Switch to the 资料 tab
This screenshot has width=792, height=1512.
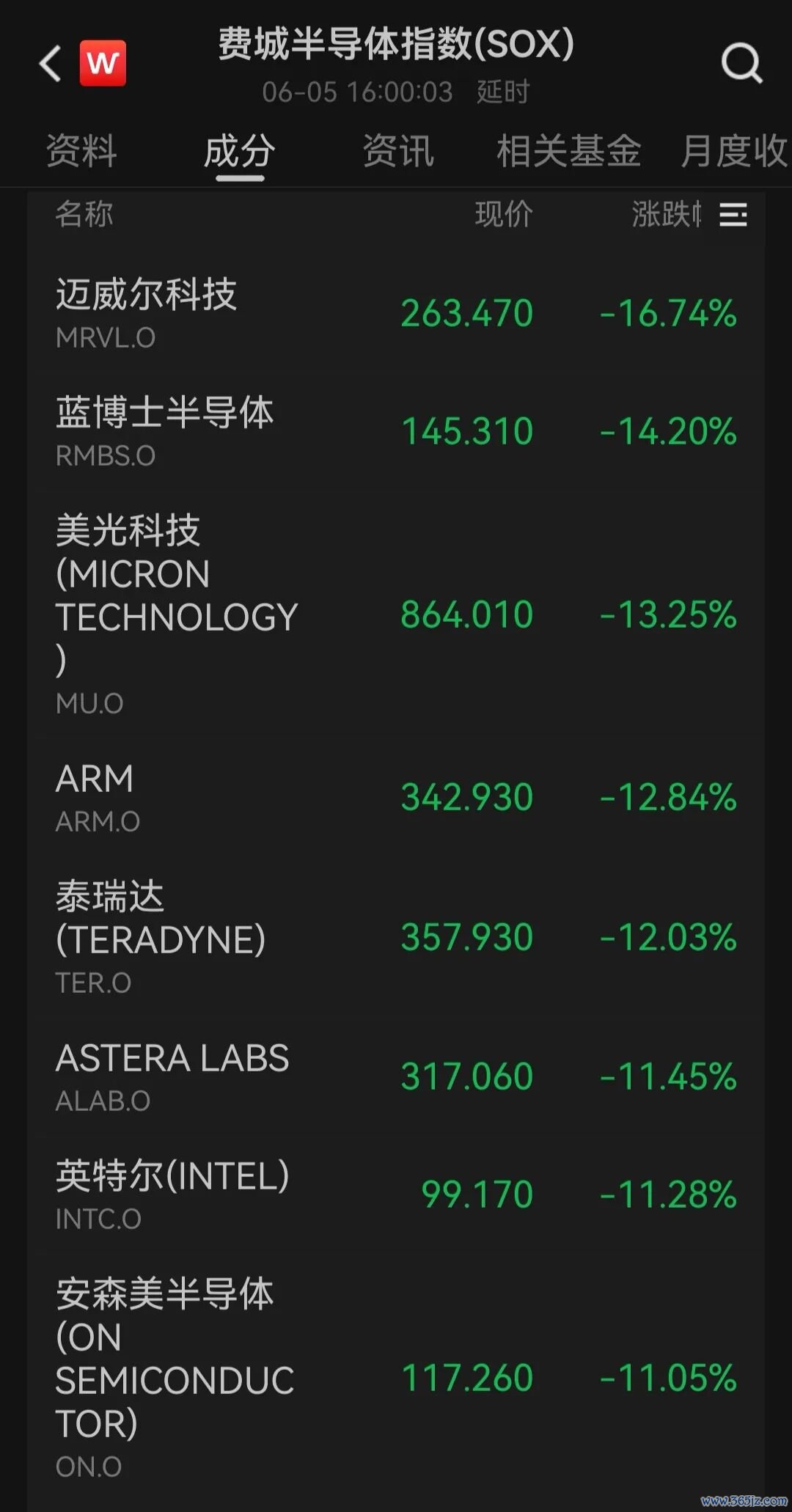pos(81,151)
